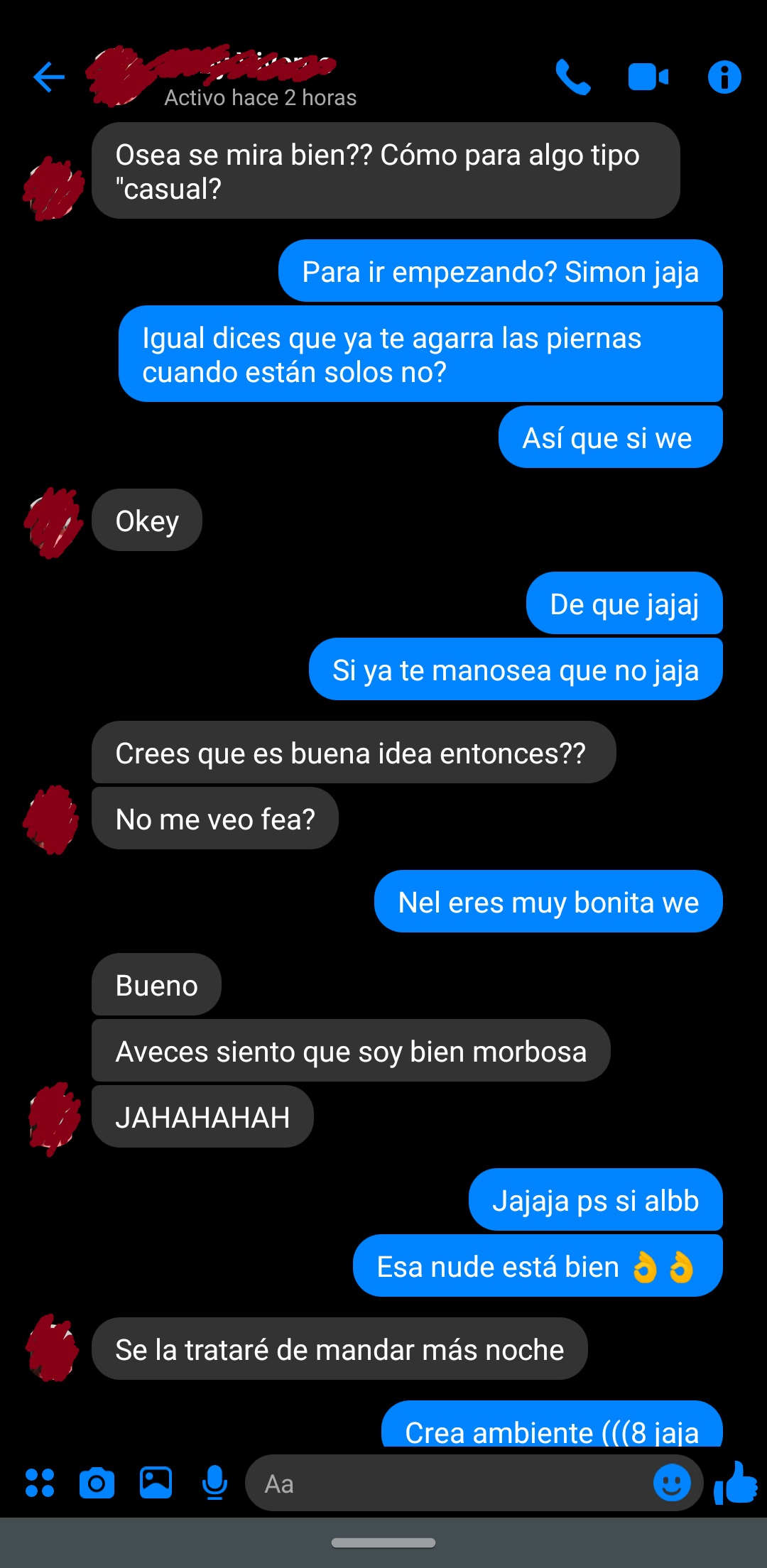
Task: Open the emoji picker
Action: [x=671, y=1483]
